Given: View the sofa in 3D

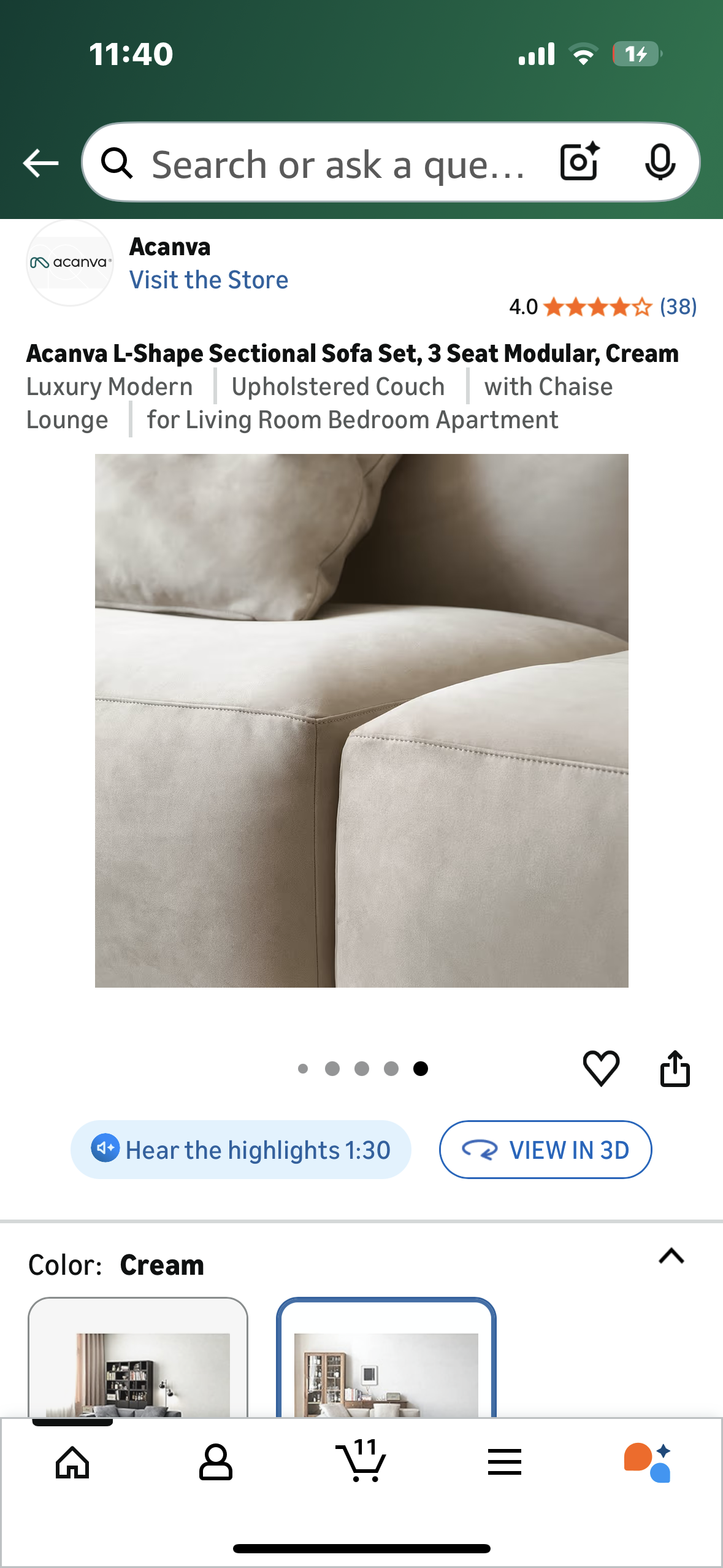Looking at the screenshot, I should [x=545, y=1150].
